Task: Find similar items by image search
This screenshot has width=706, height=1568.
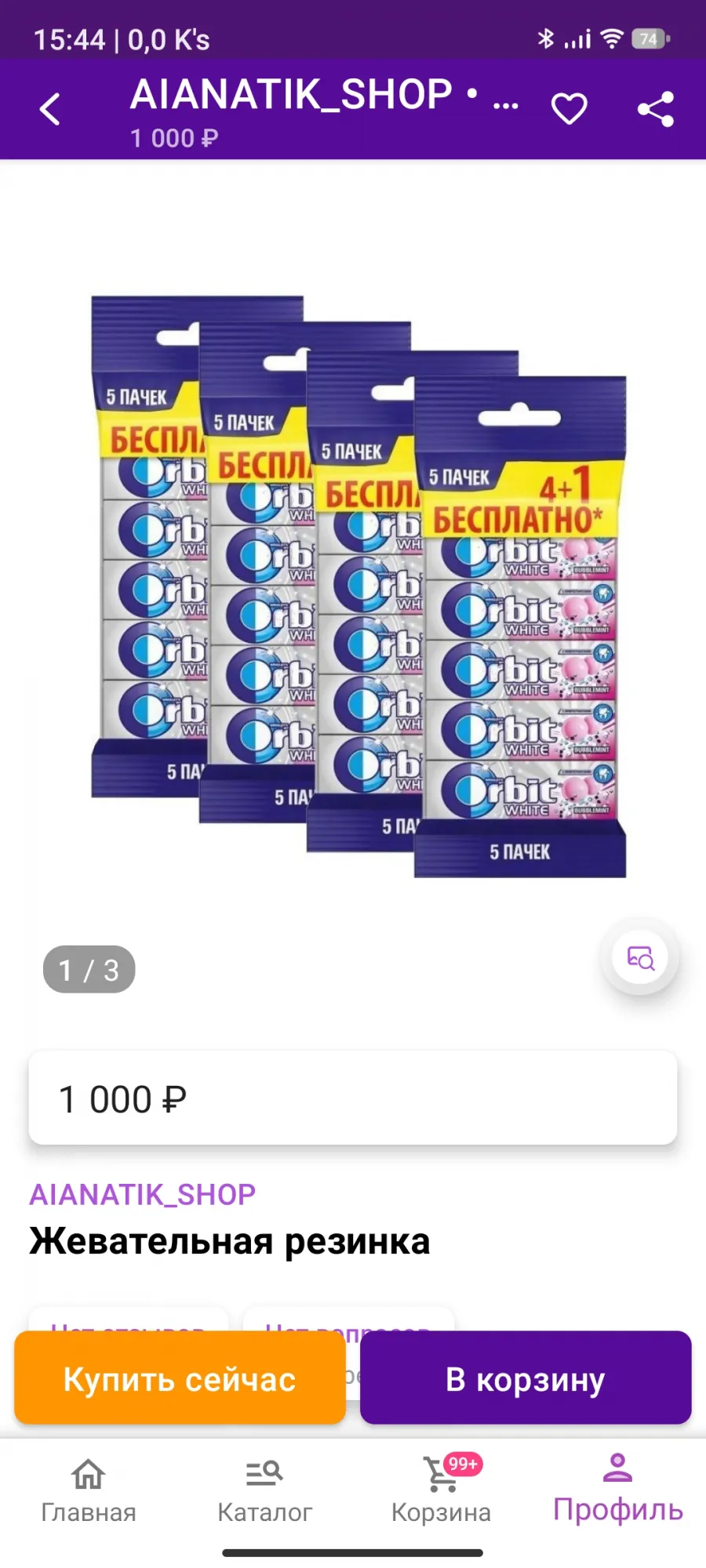Action: tap(640, 957)
